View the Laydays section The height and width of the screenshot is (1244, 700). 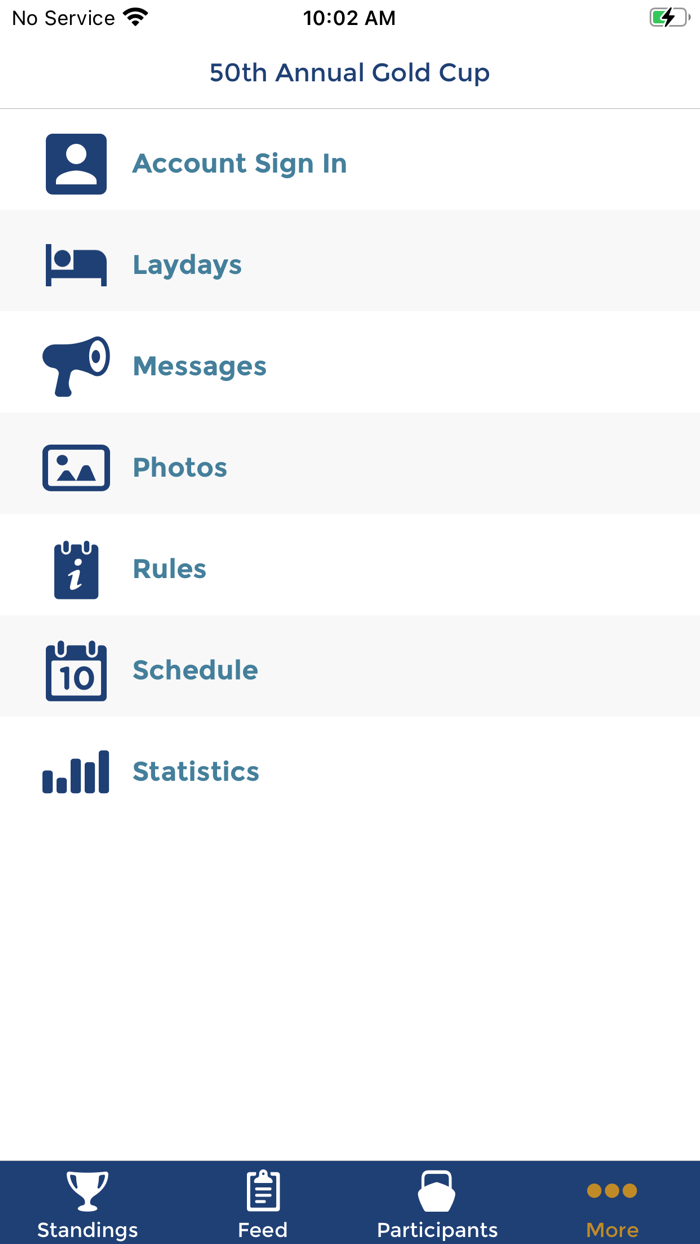pyautogui.click(x=187, y=265)
